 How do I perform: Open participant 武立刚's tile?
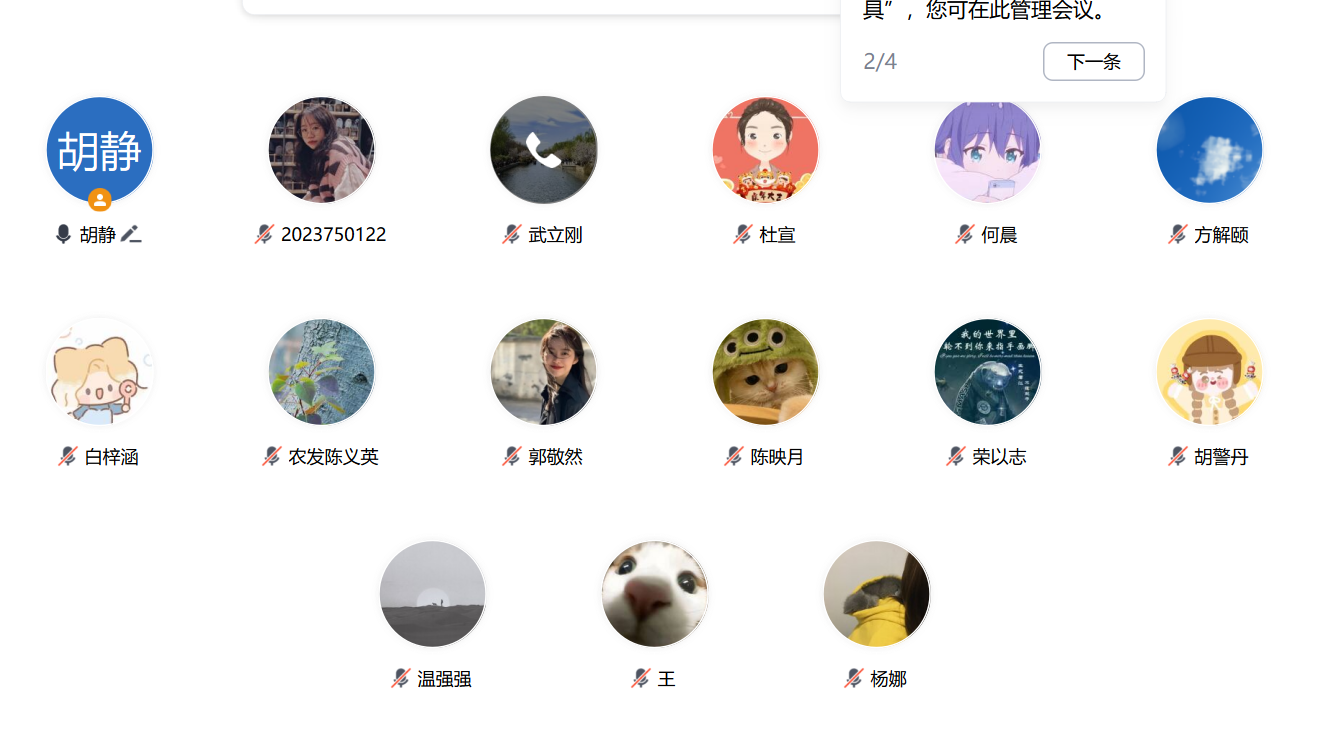click(x=544, y=150)
